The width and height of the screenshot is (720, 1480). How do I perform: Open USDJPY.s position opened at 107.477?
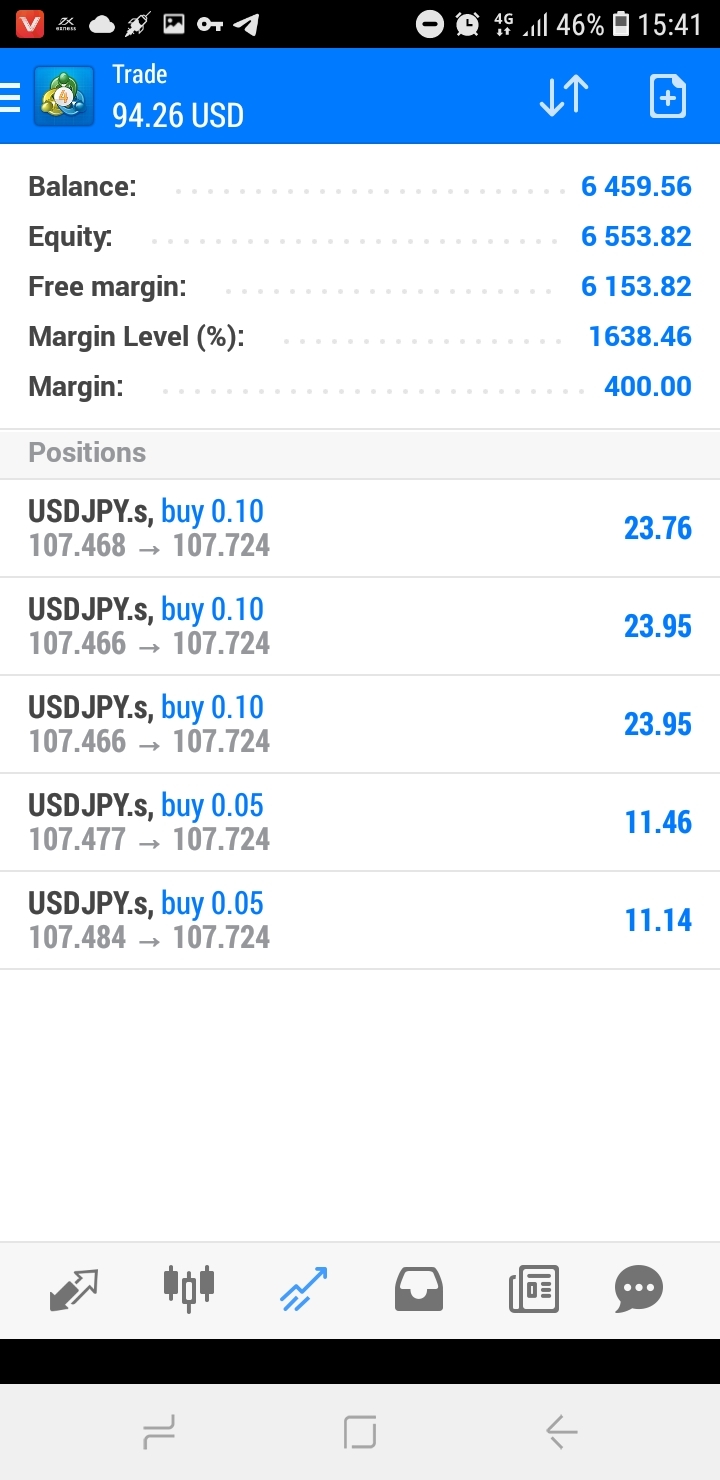point(360,822)
